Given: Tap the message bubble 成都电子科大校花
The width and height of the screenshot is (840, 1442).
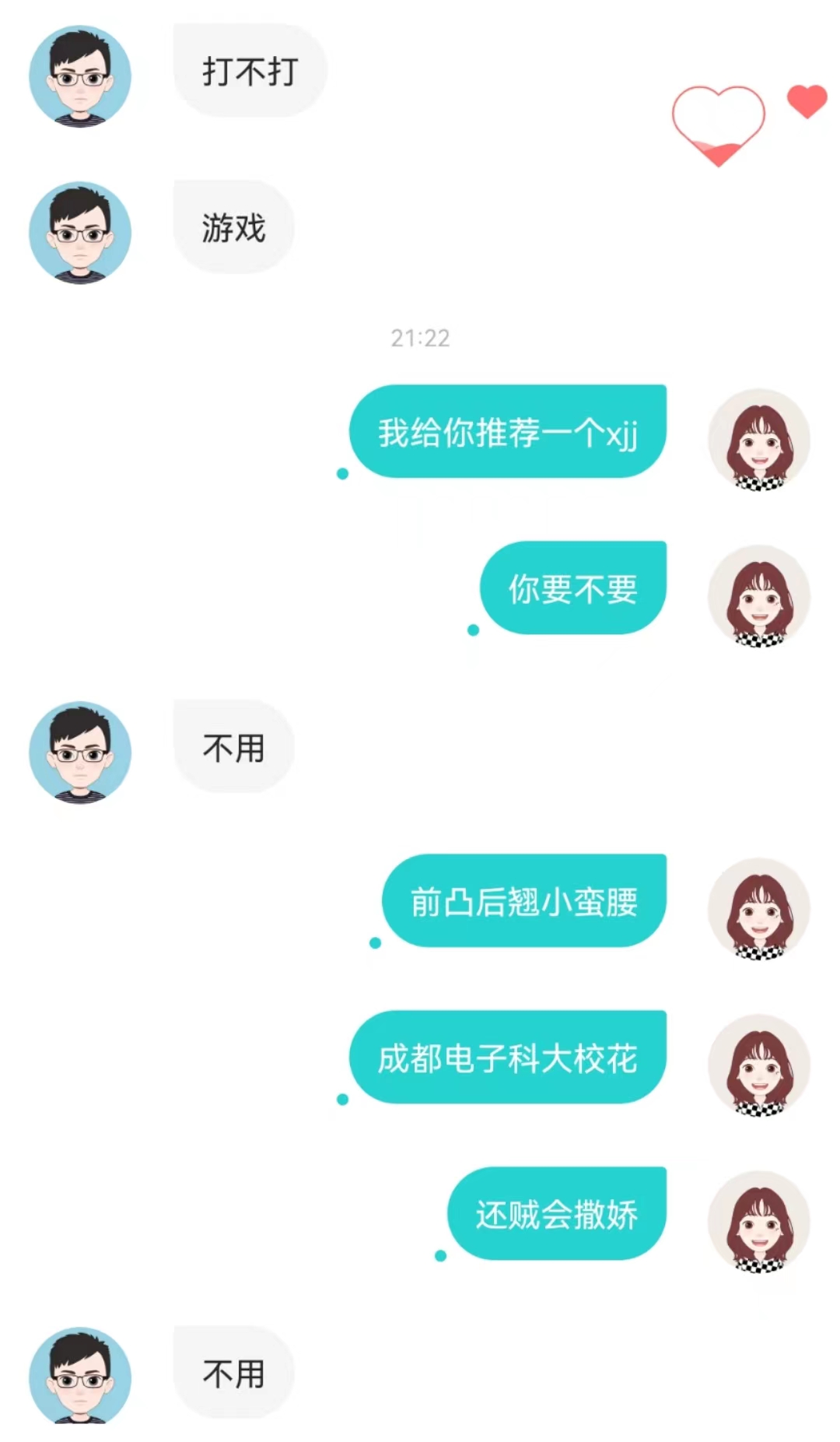Looking at the screenshot, I should [508, 1057].
